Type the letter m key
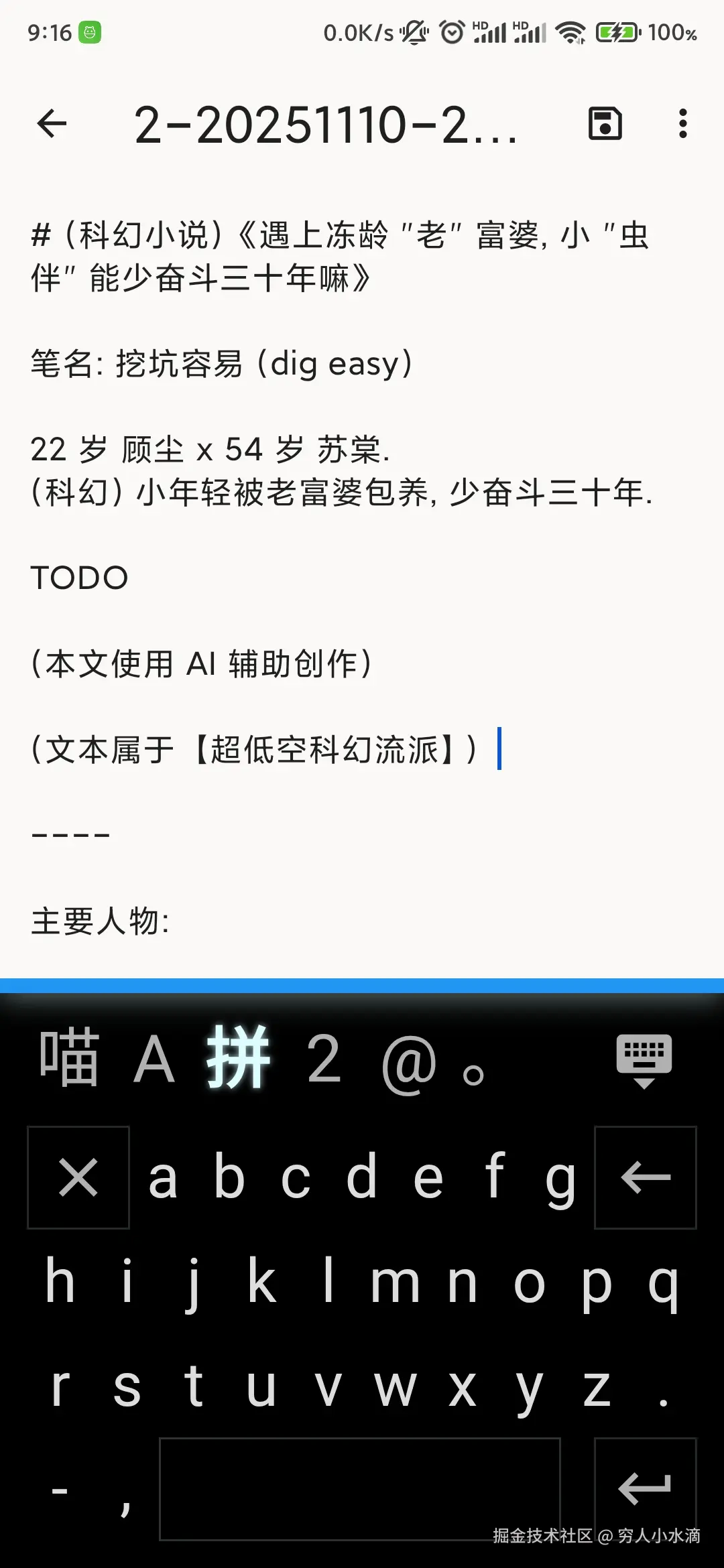The width and height of the screenshot is (724, 1568). (x=395, y=1281)
